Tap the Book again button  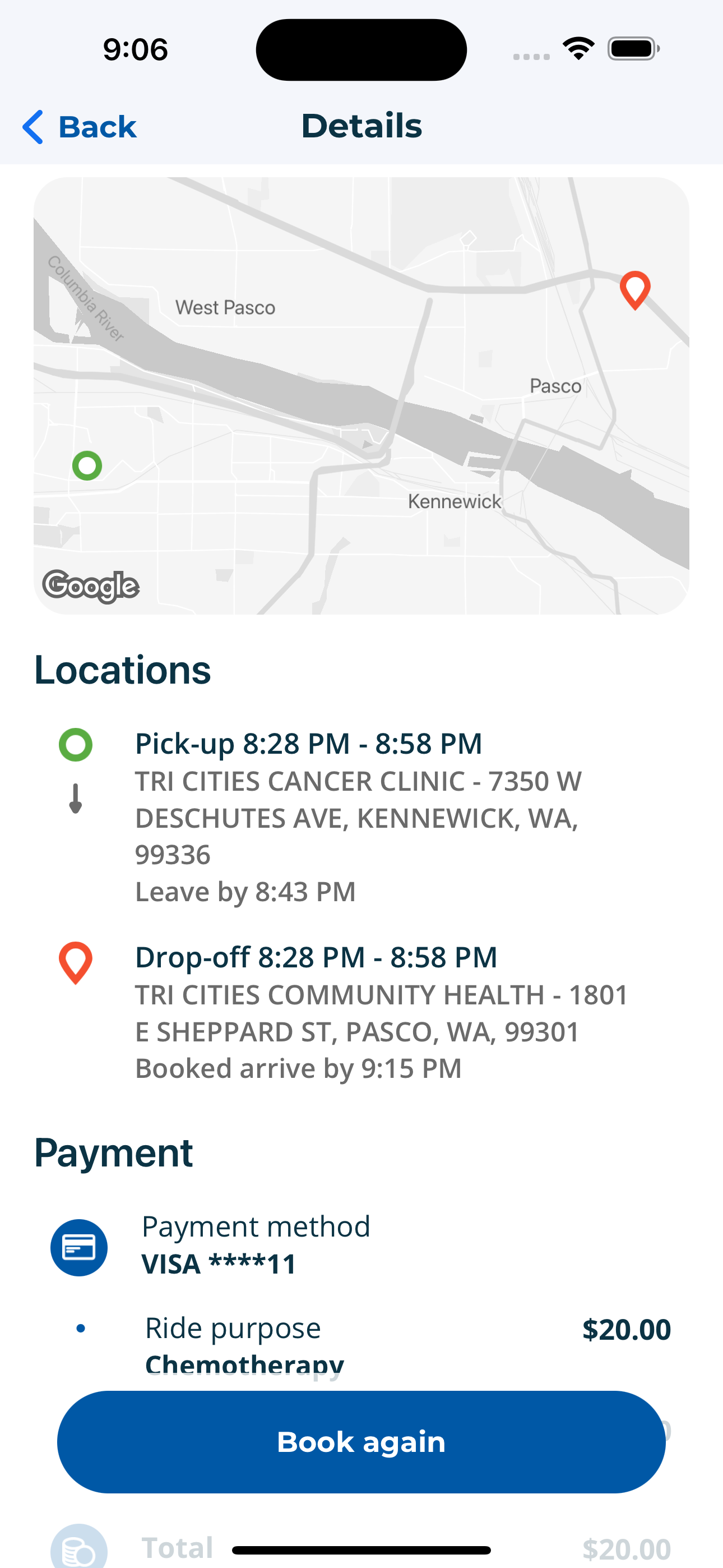click(x=361, y=1442)
